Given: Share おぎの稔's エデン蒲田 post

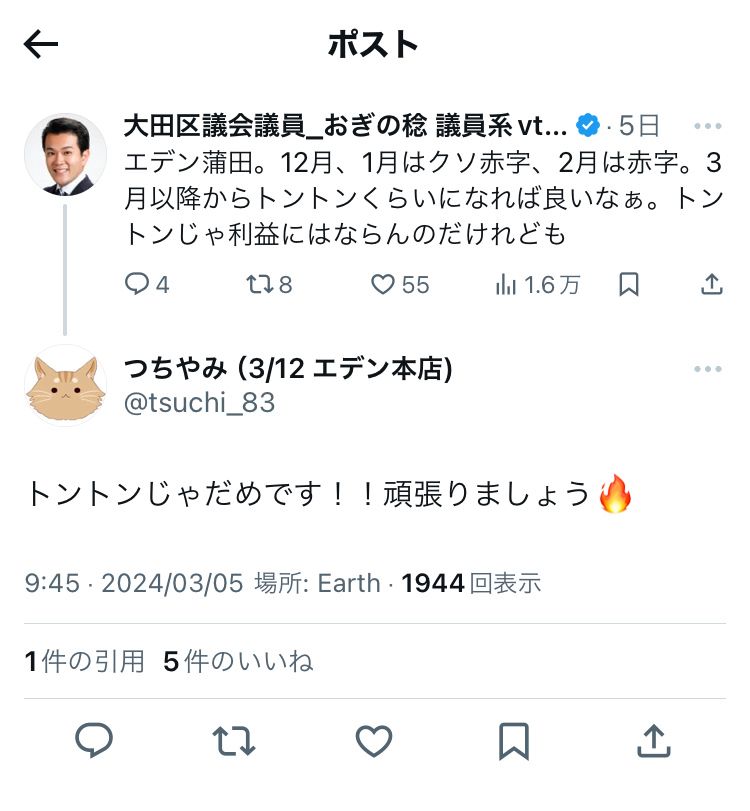Looking at the screenshot, I should [712, 284].
